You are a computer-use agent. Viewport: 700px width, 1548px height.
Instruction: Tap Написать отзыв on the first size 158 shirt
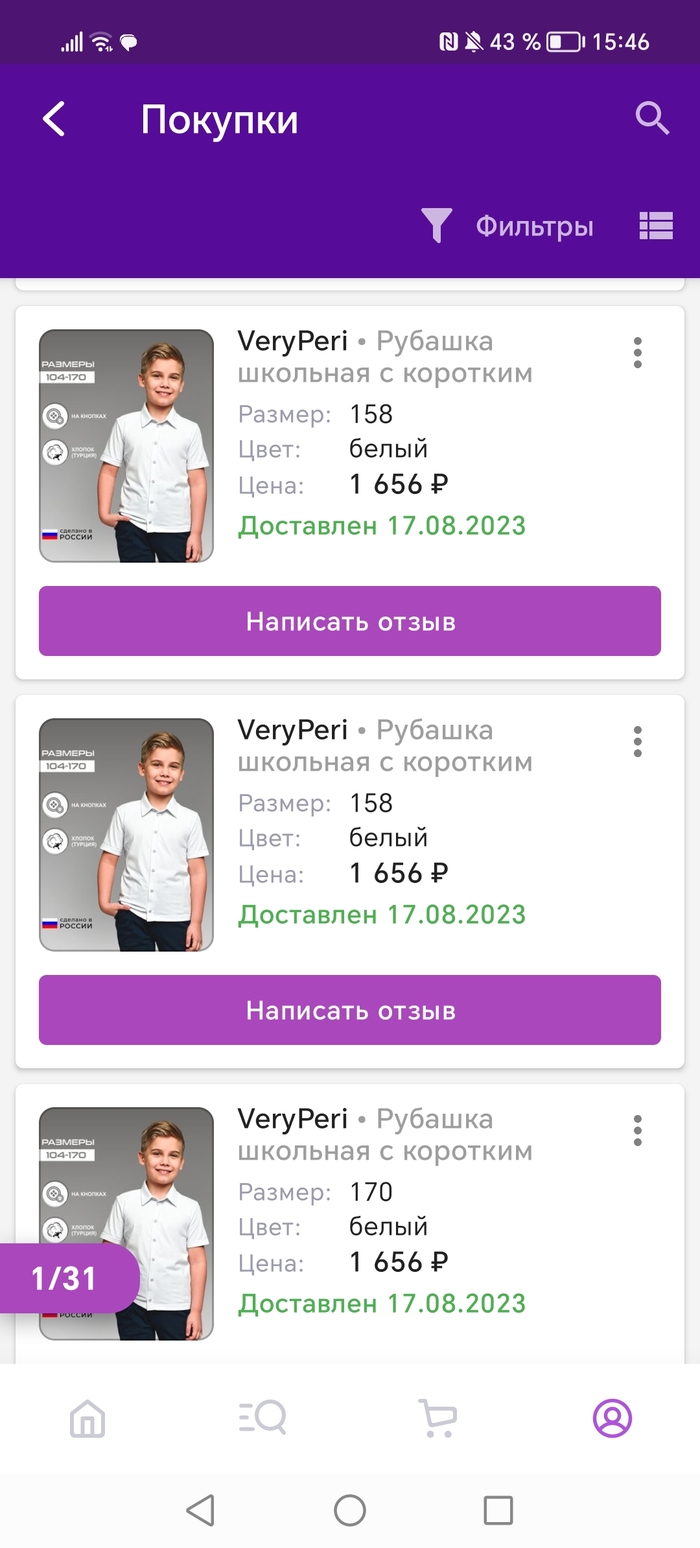click(350, 621)
